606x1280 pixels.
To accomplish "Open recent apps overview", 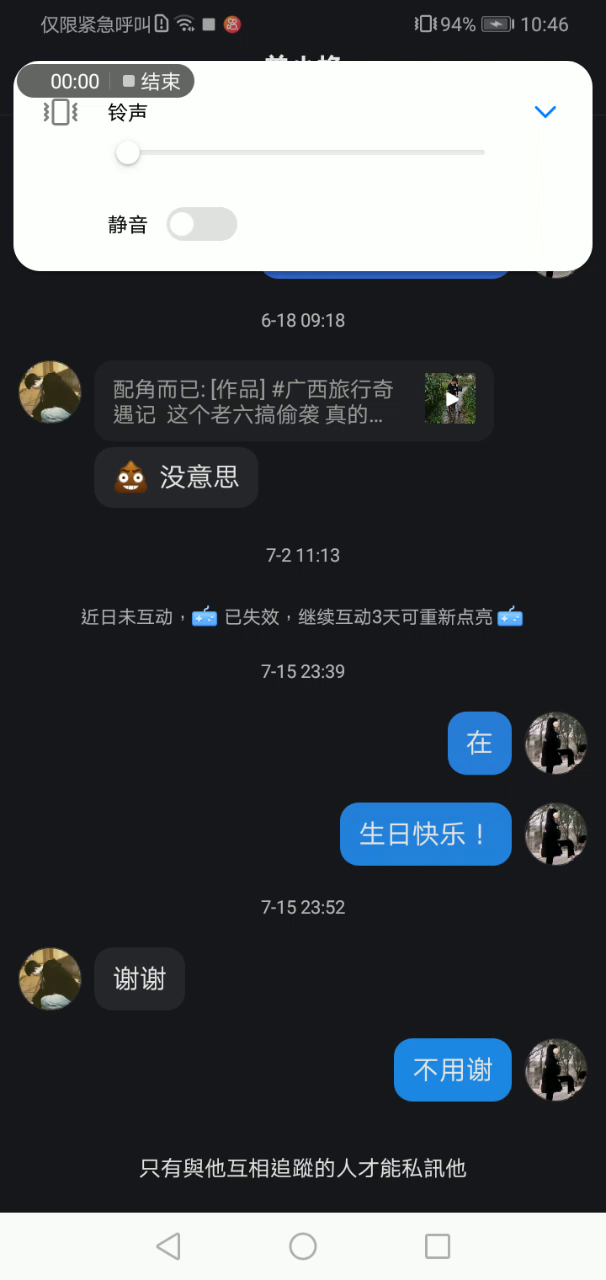I will 437,1246.
